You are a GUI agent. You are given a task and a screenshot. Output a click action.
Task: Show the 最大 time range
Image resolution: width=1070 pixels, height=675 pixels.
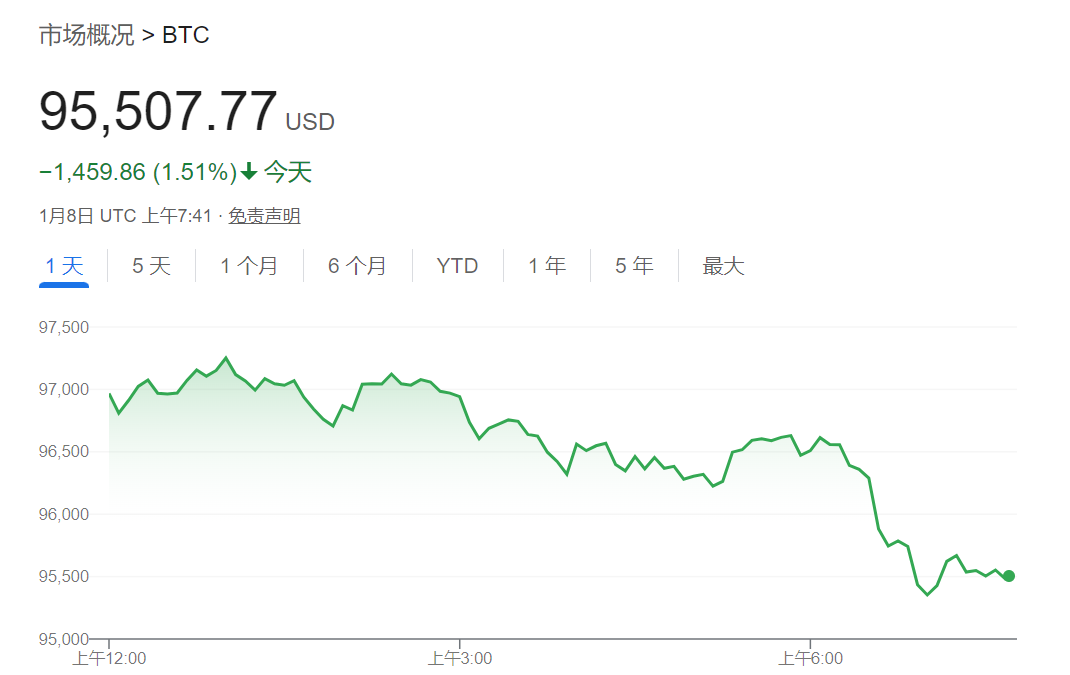(x=723, y=266)
